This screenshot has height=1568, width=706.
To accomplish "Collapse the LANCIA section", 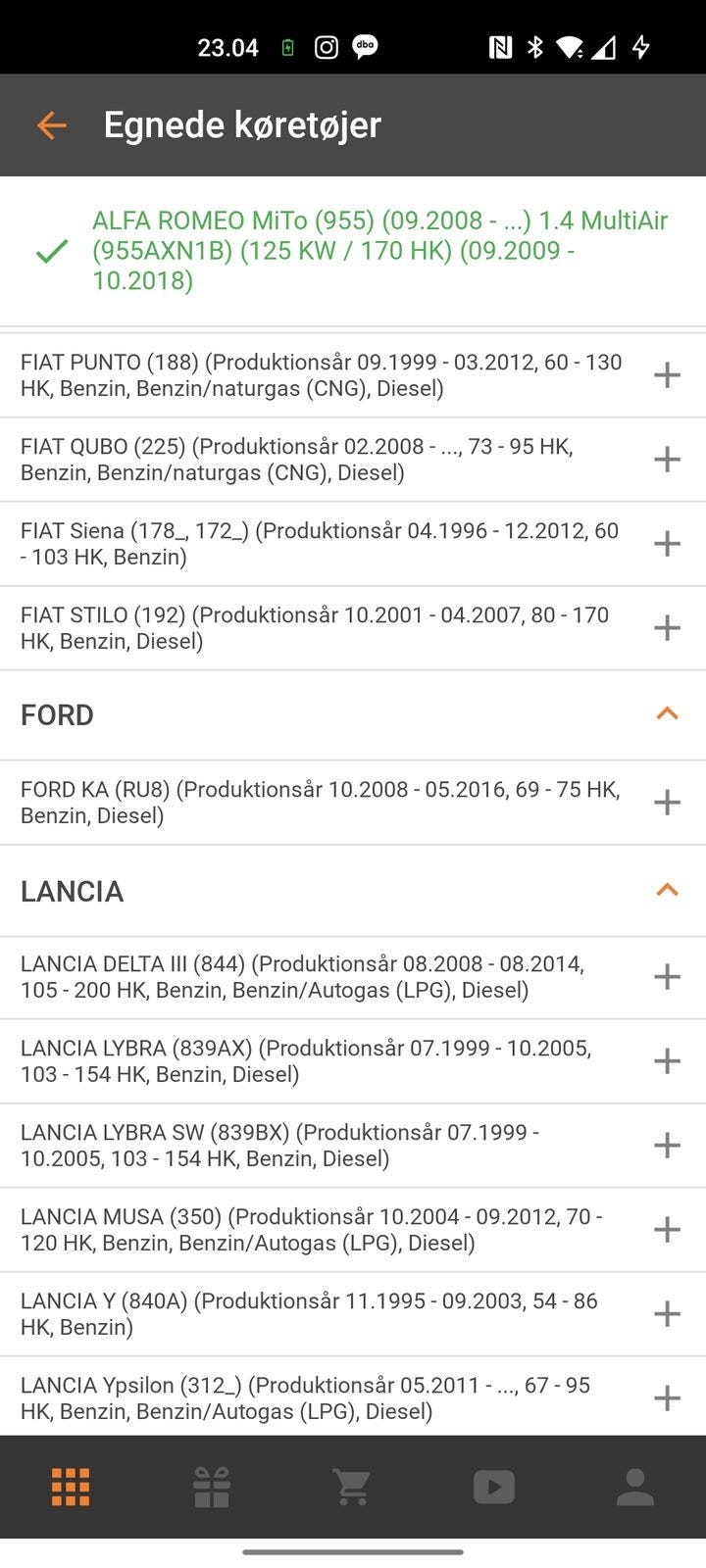I will tap(667, 890).
